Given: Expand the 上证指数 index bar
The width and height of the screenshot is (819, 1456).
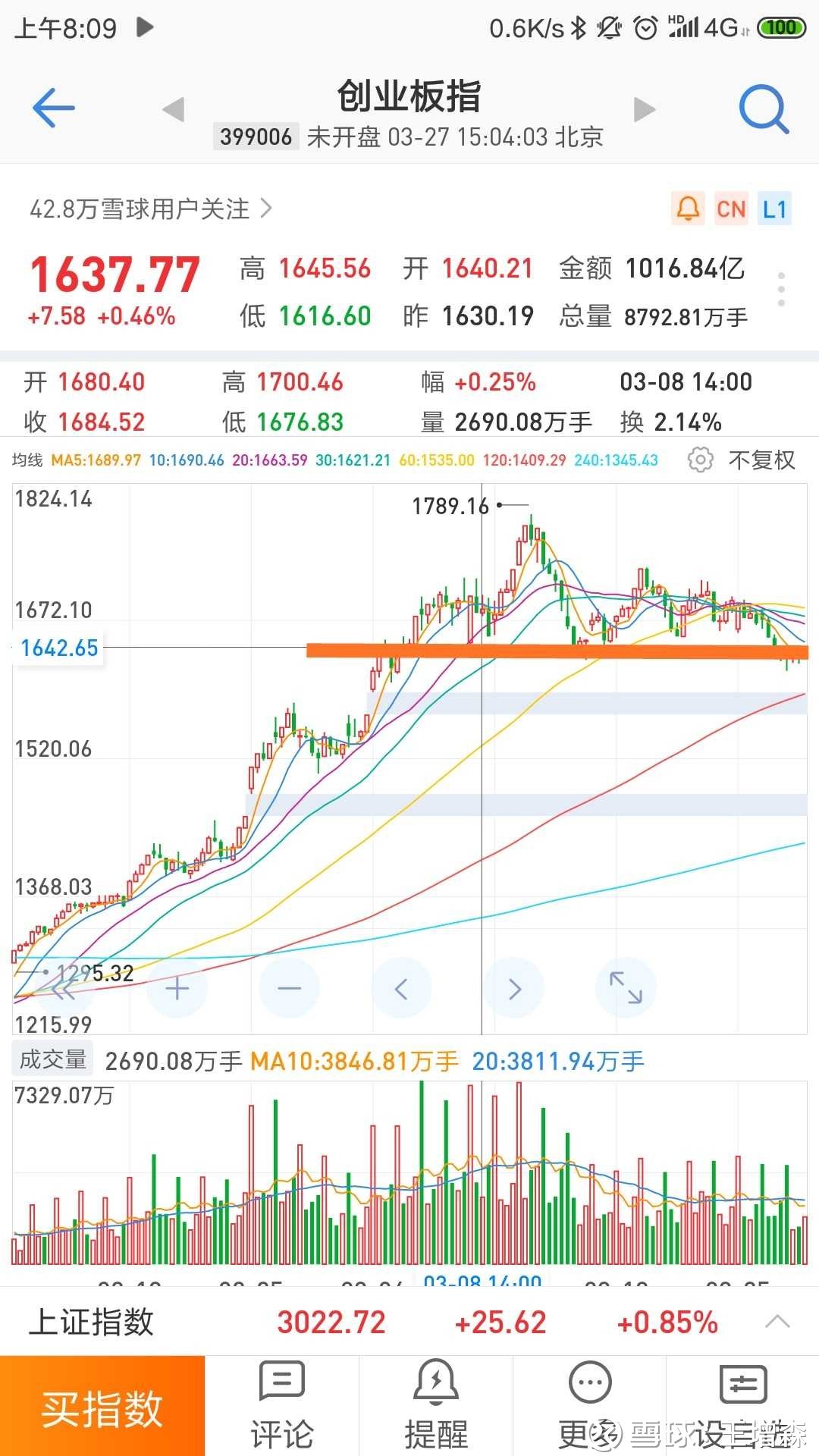Looking at the screenshot, I should click(x=777, y=1322).
